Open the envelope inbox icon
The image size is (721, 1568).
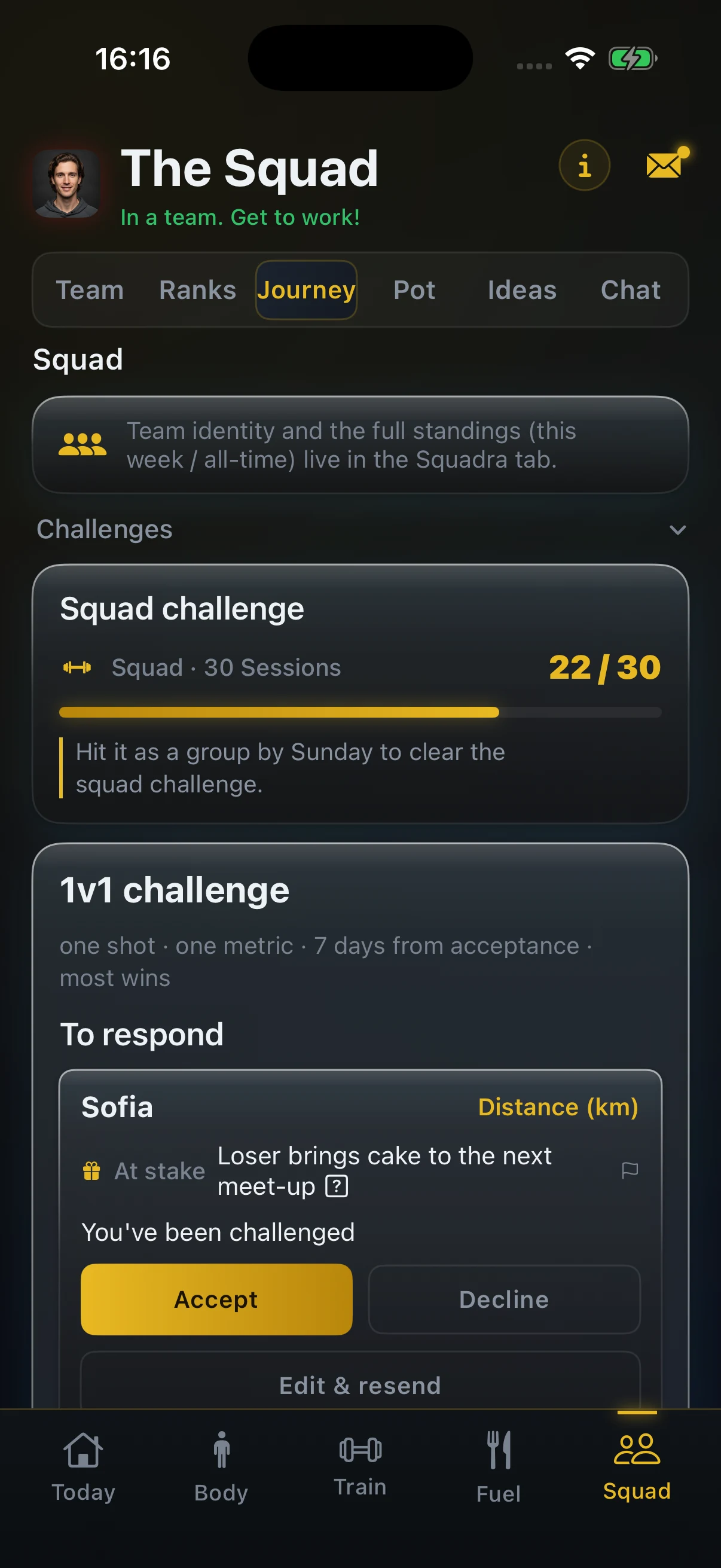666,163
